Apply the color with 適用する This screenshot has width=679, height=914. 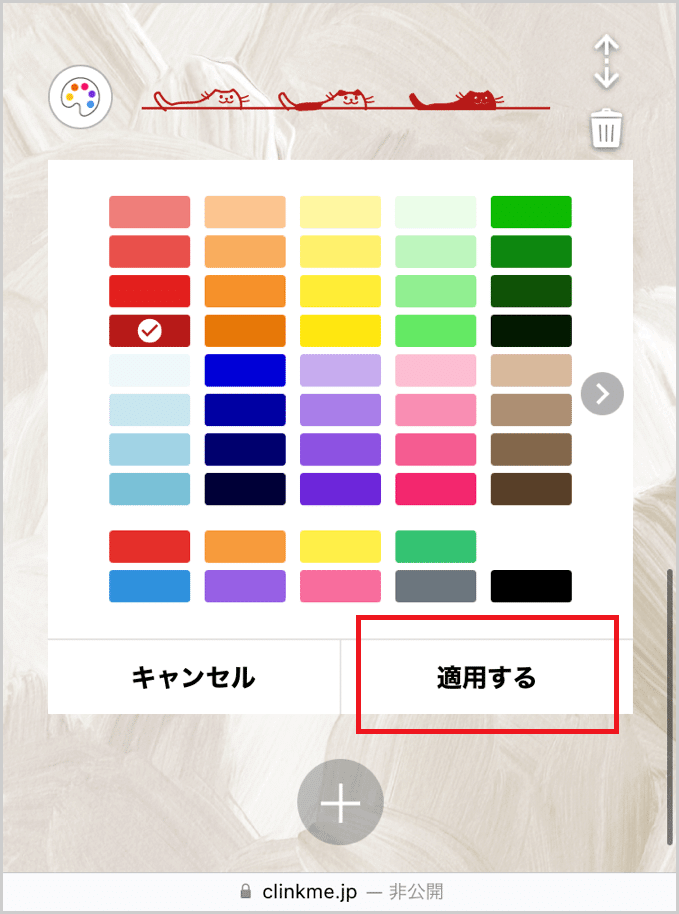pos(487,677)
